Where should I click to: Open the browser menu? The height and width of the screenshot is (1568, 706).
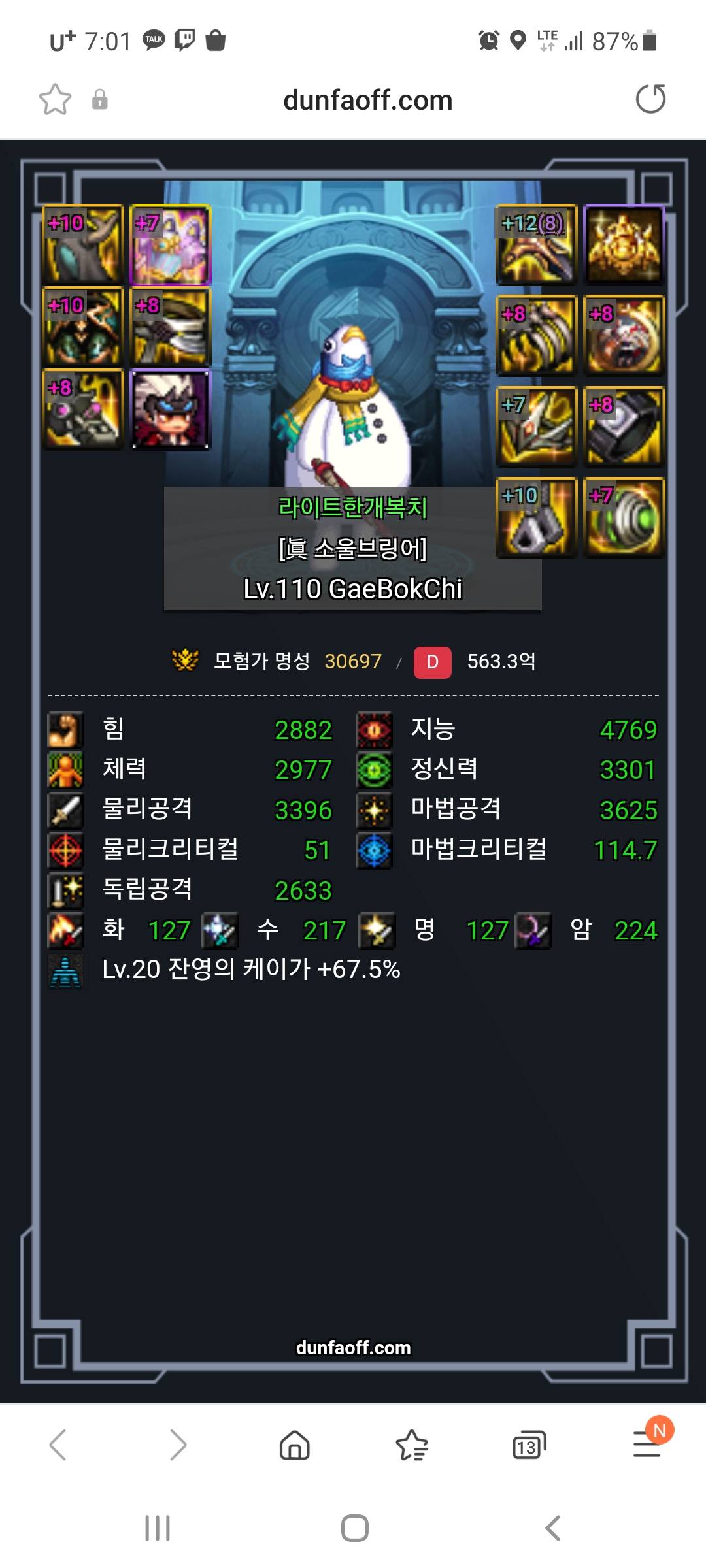[x=647, y=1445]
